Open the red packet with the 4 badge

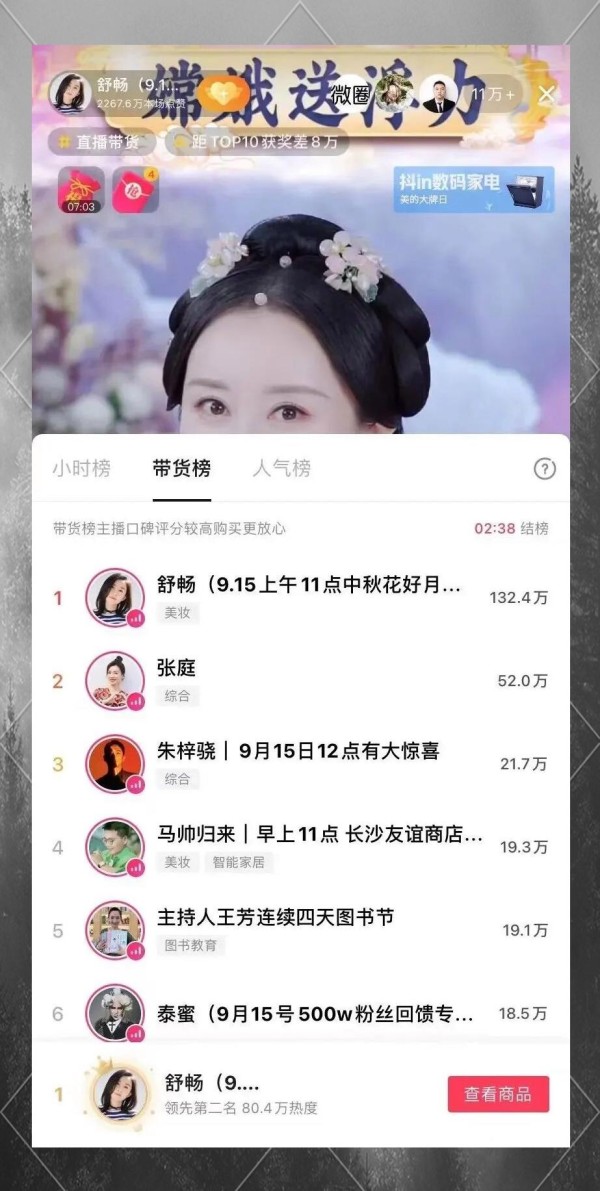tap(135, 190)
